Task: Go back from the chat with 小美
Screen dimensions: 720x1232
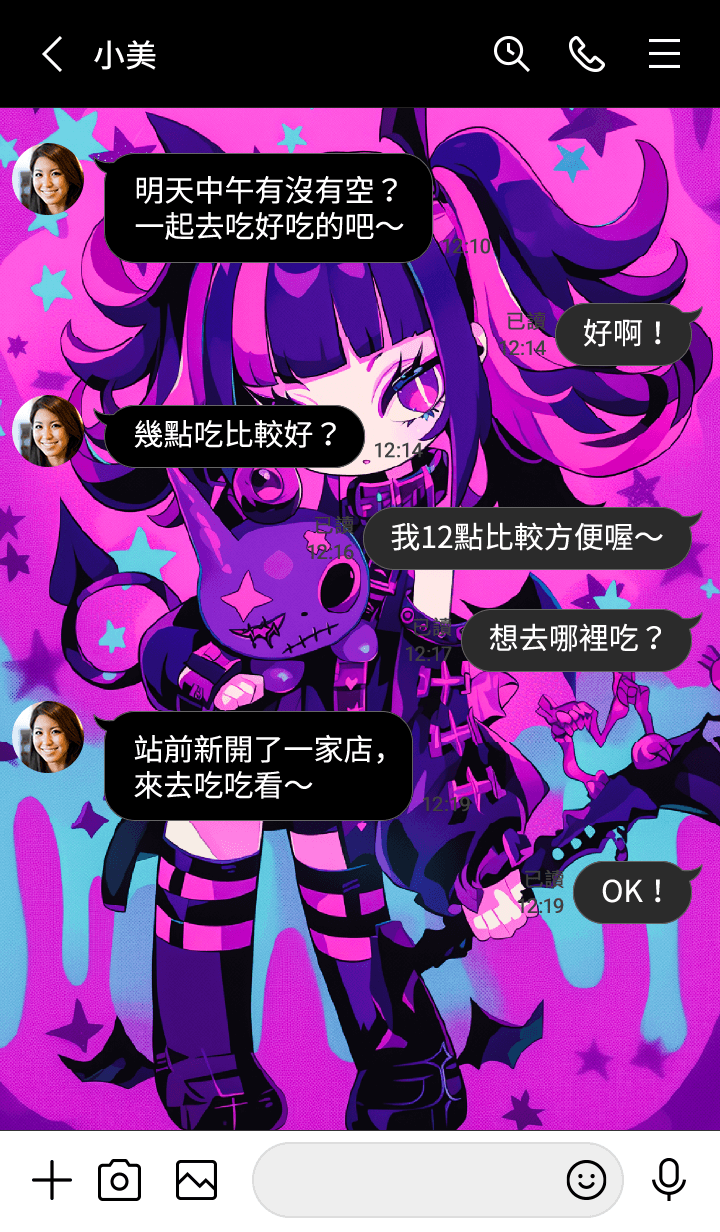Action: (53, 54)
